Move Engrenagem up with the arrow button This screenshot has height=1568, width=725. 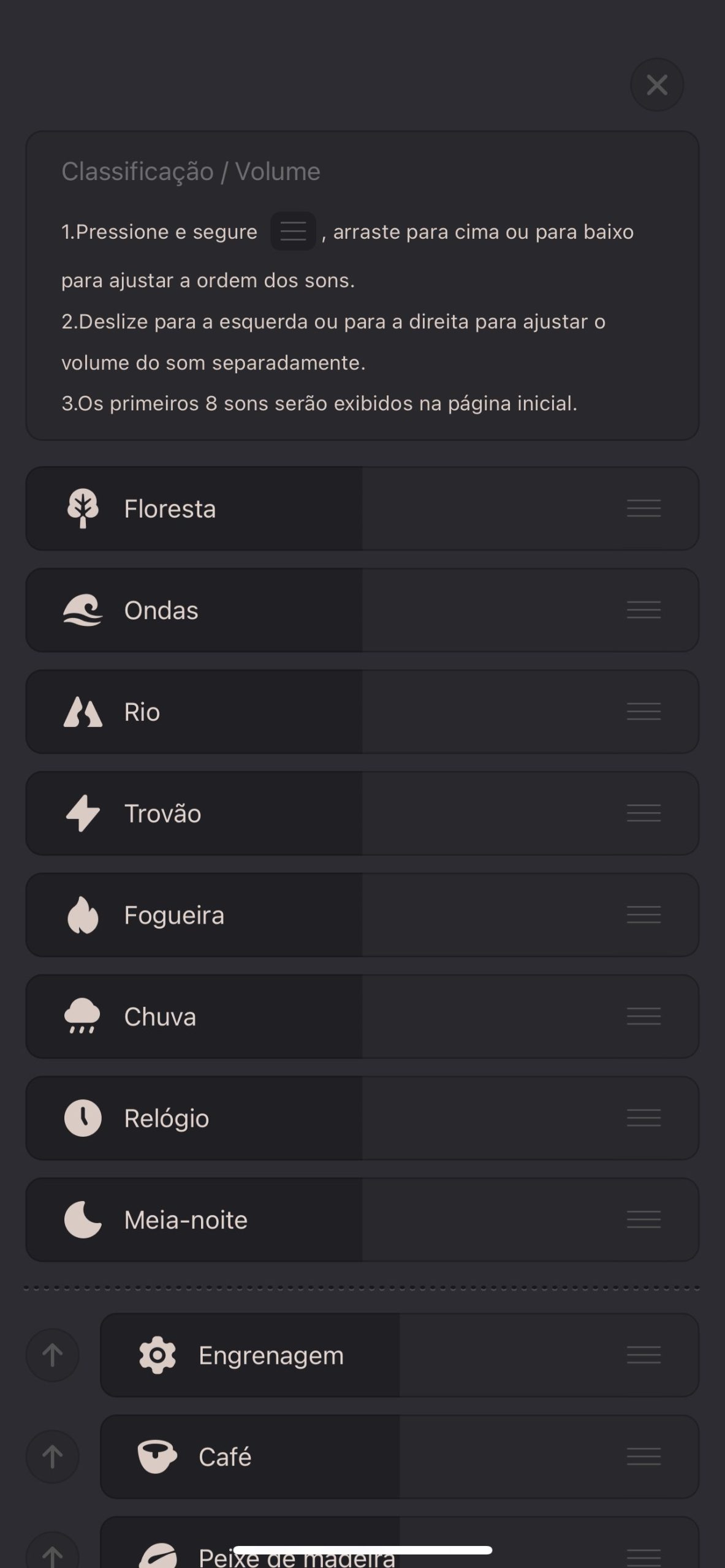point(52,1355)
